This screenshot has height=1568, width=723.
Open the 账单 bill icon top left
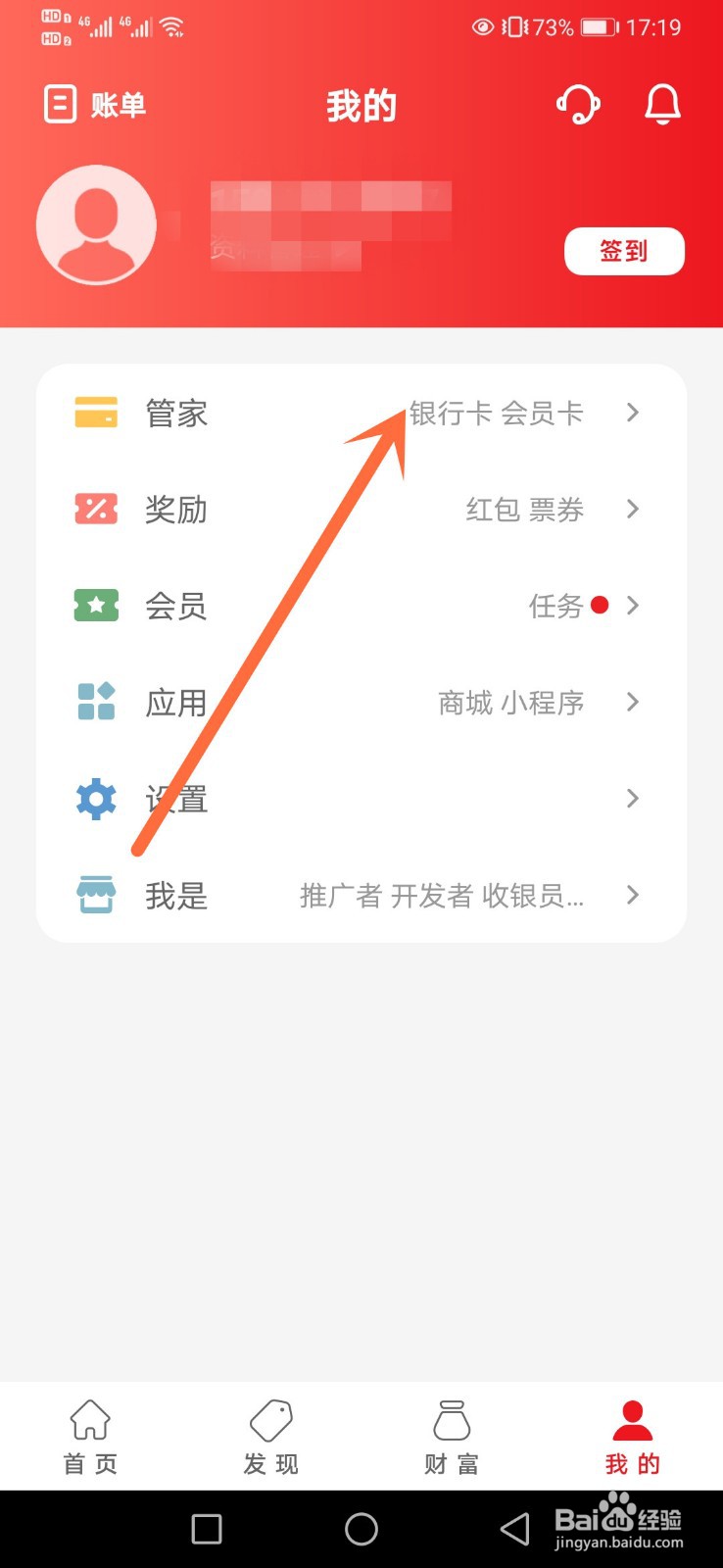point(61,103)
